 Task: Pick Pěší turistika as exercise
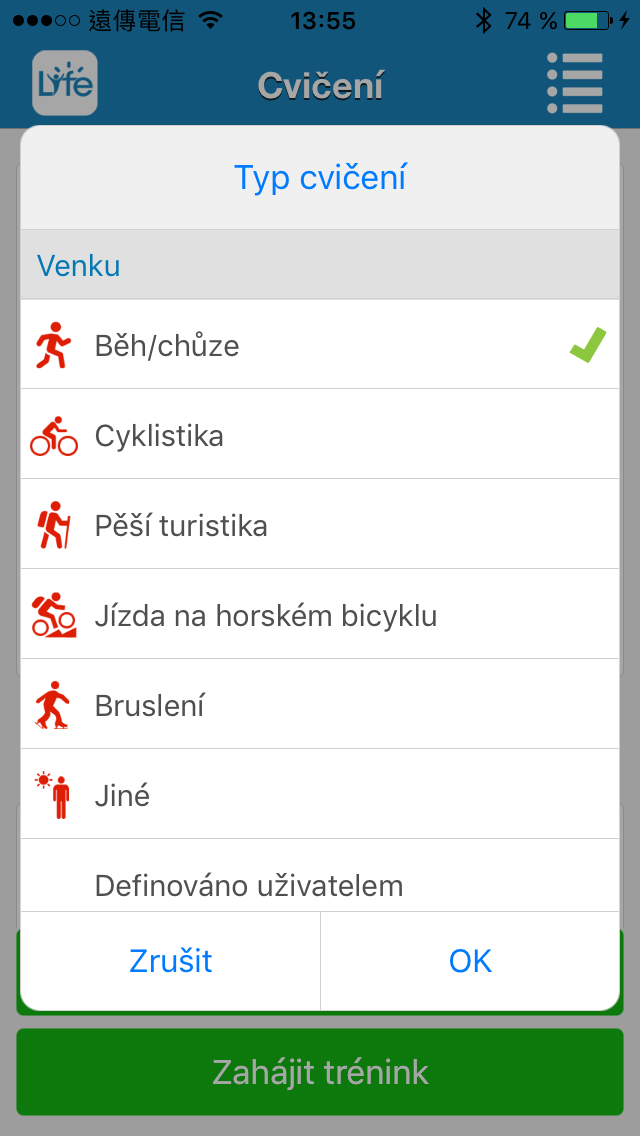[x=320, y=524]
